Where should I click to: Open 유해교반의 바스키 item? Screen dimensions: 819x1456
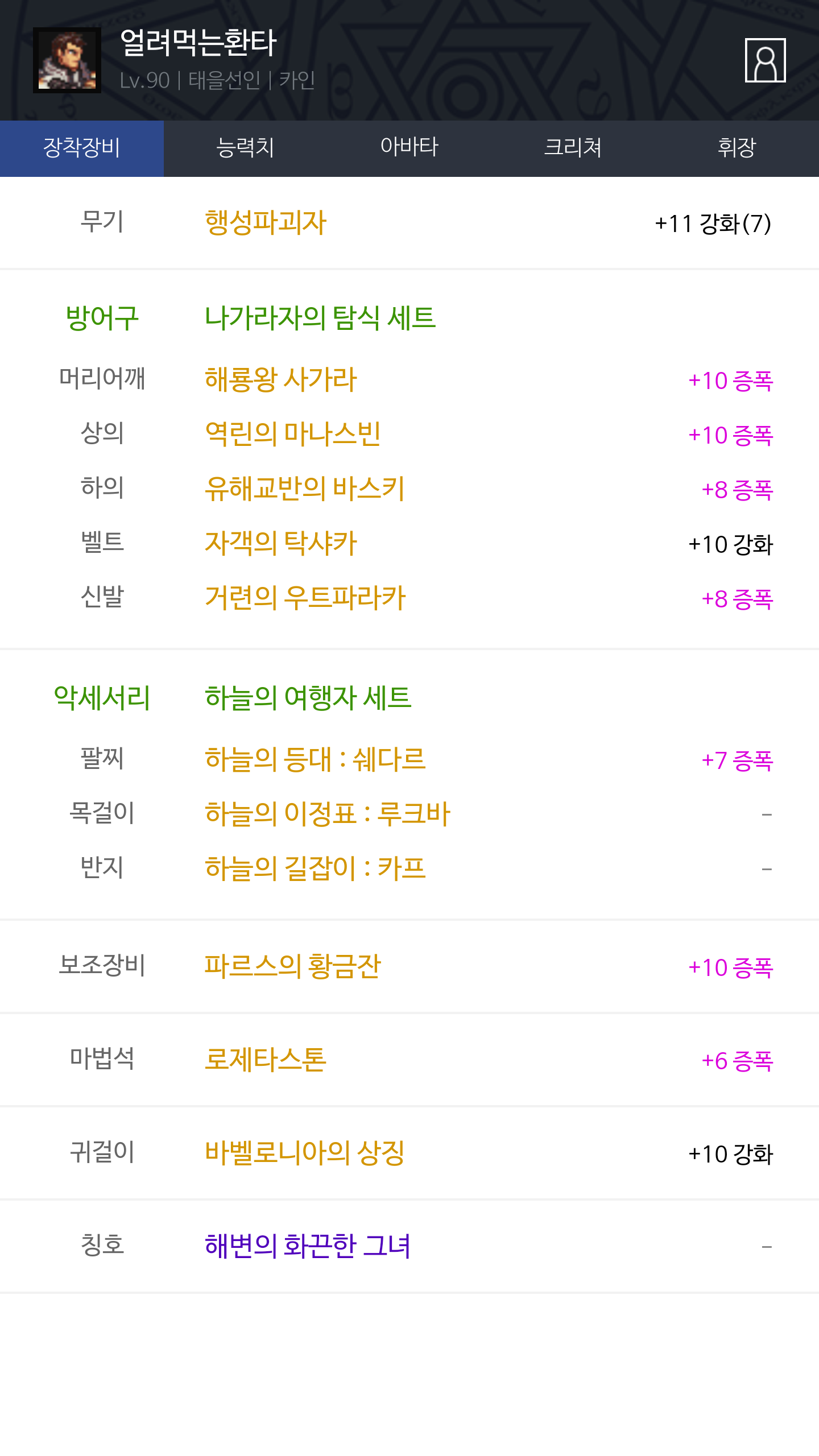(x=305, y=489)
